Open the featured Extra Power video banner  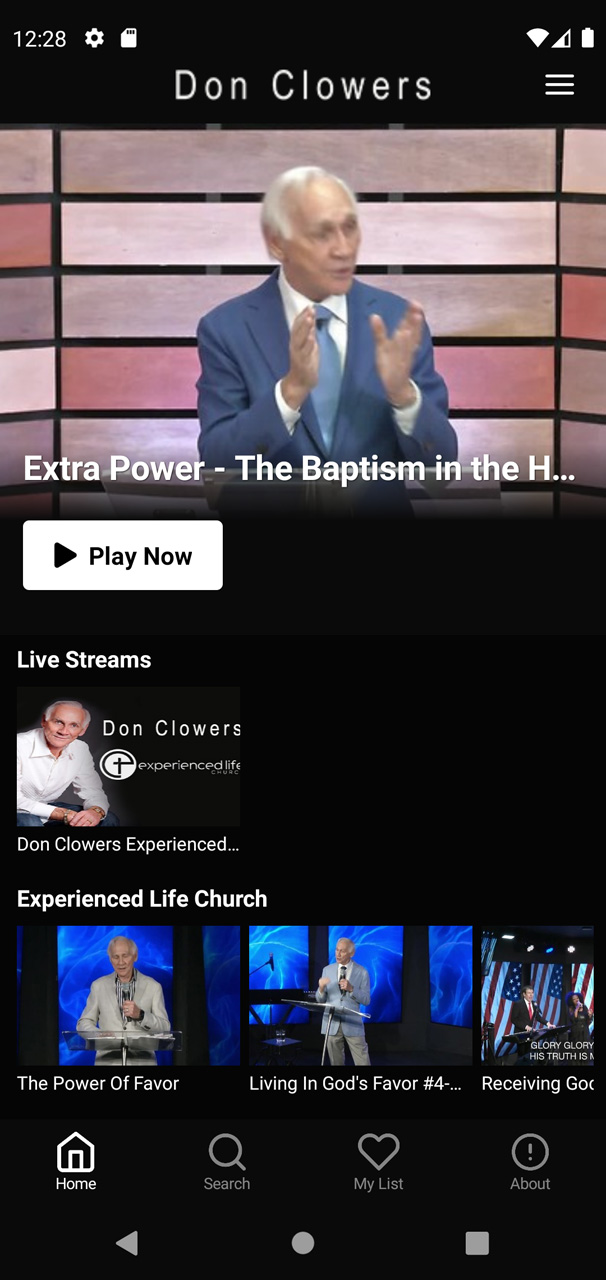coord(302,320)
